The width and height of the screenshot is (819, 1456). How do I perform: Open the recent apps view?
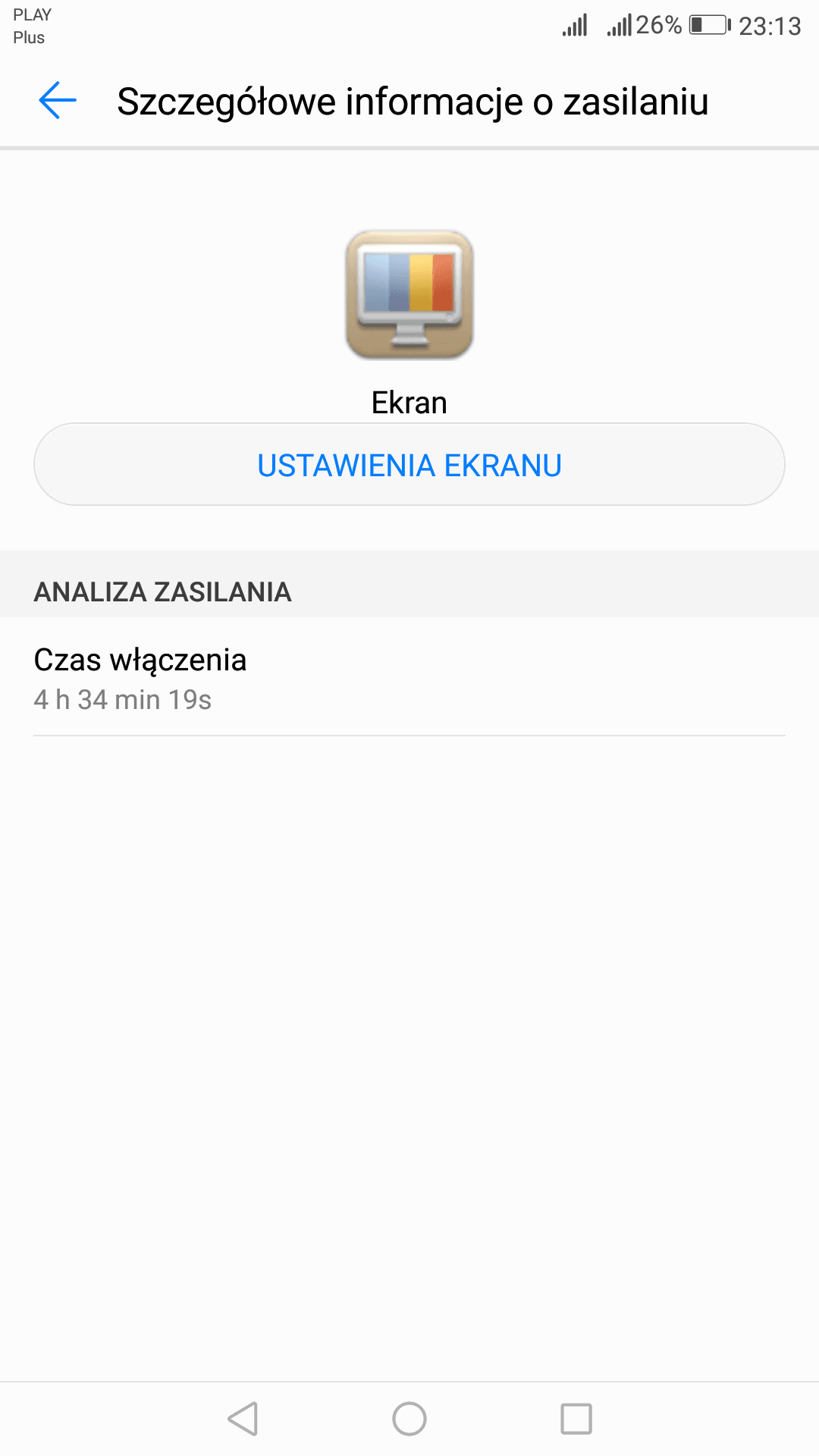point(576,1419)
